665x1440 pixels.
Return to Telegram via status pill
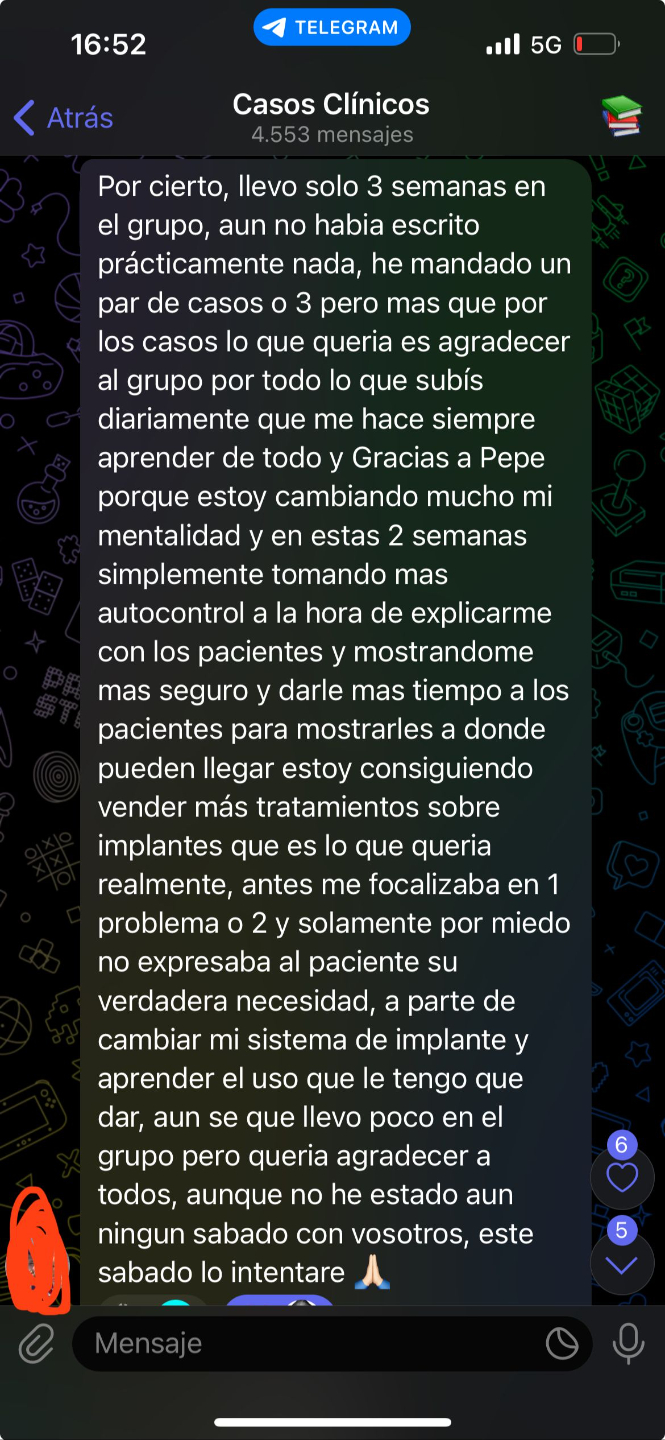(x=332, y=28)
